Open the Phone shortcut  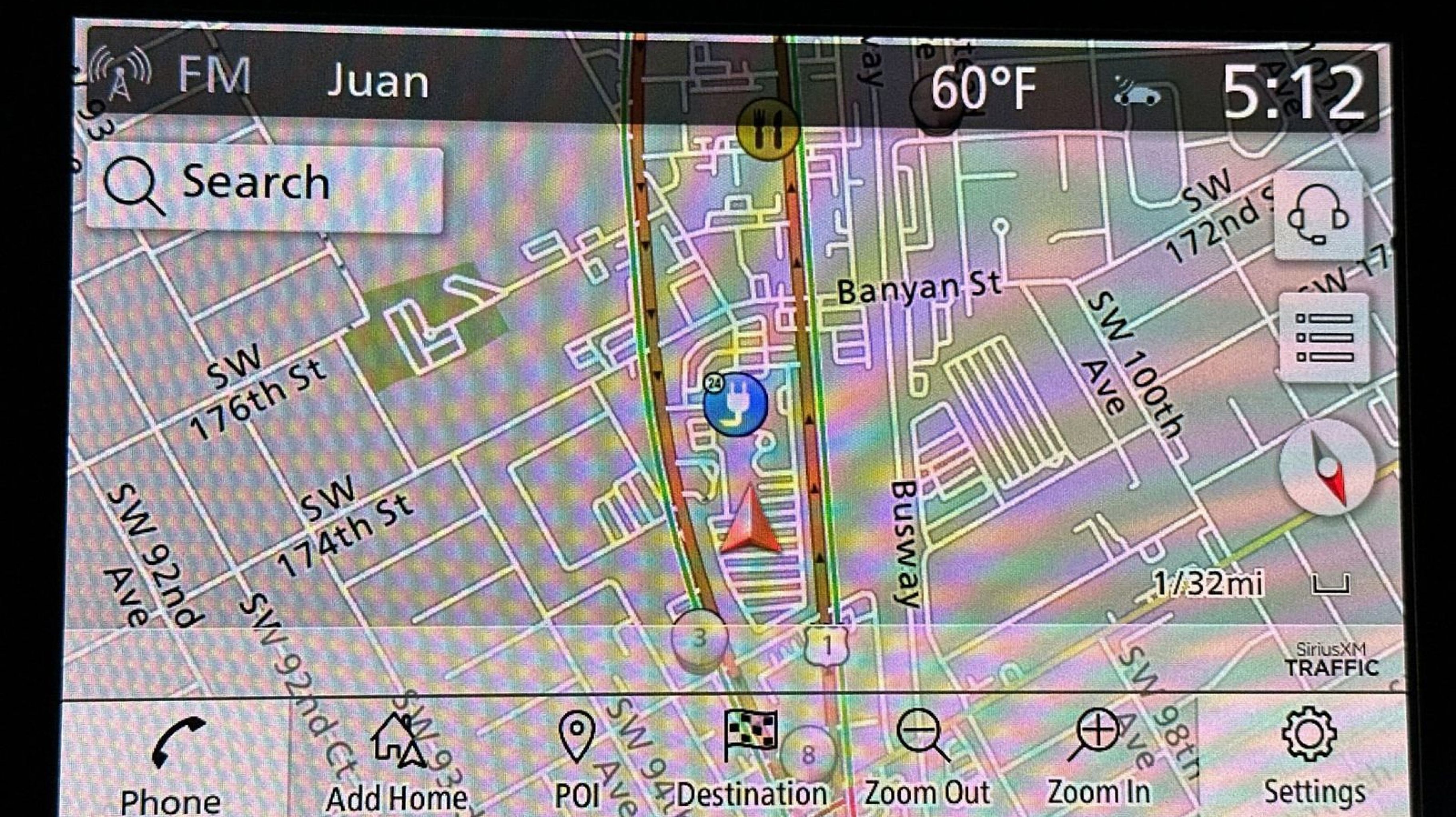pyautogui.click(x=171, y=763)
